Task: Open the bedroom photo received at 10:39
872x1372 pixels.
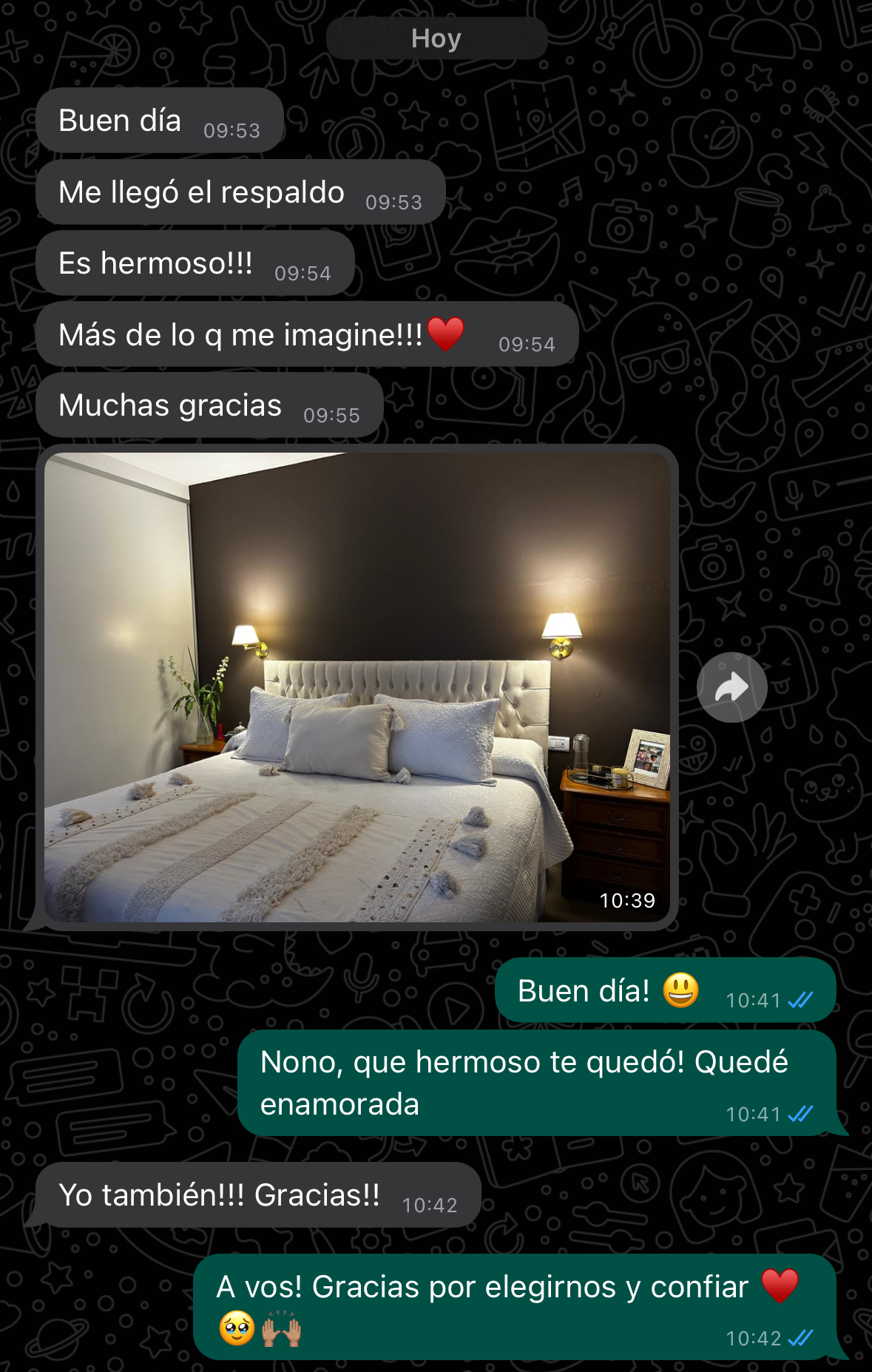Action: click(357, 687)
